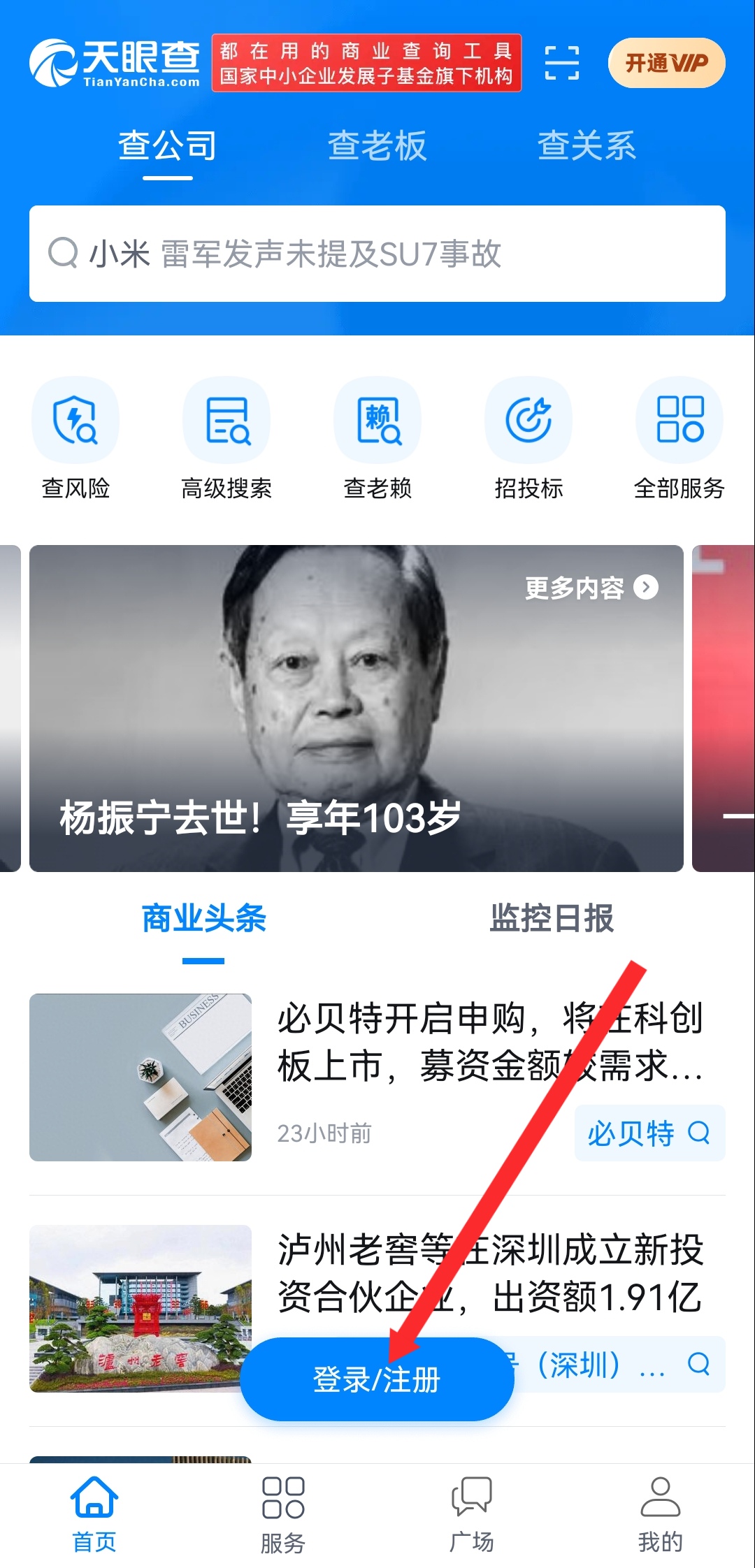Tap 更多内容 on the banner
This screenshot has height=1568, width=755.
pyautogui.click(x=591, y=588)
